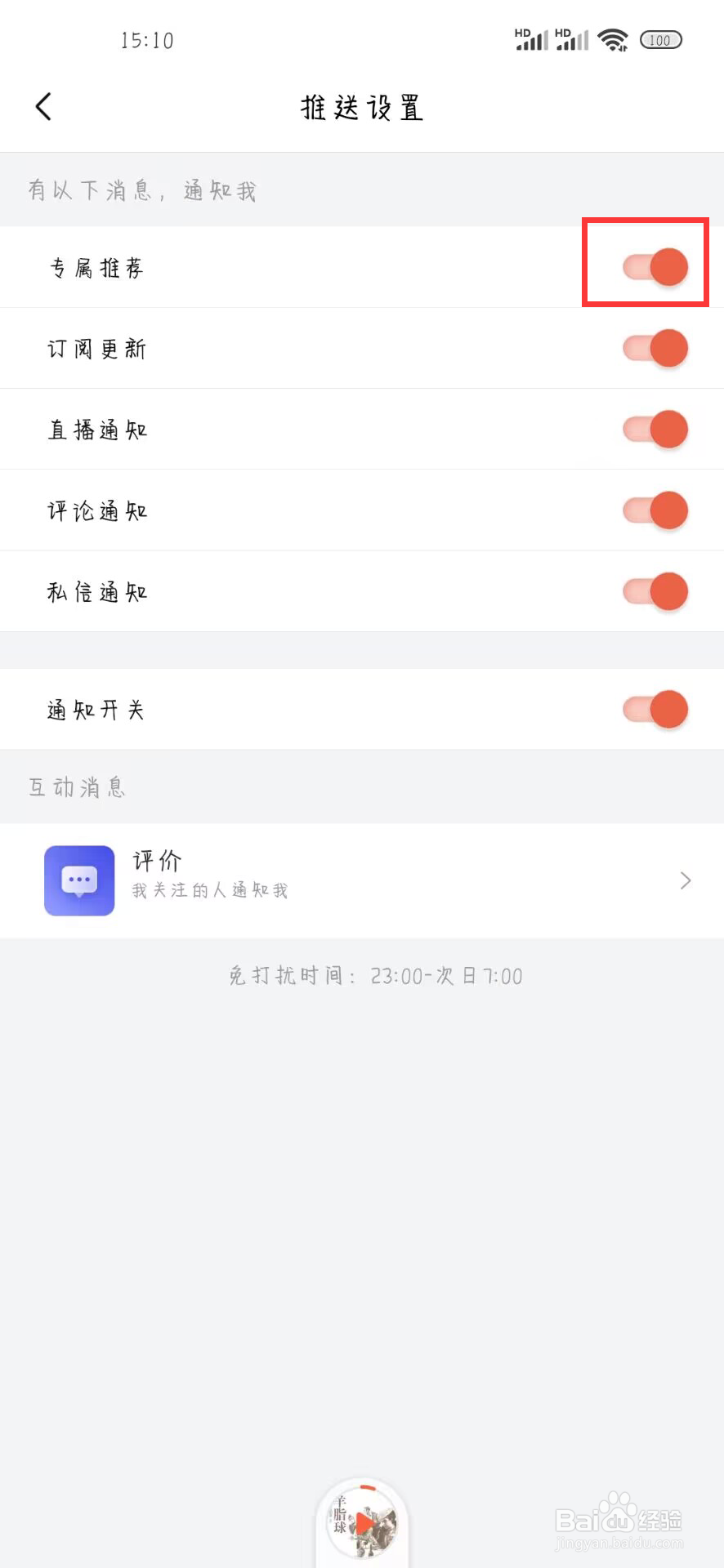Screen dimensions: 724x1568
Task: Switch off 评论通知
Action: point(655,510)
